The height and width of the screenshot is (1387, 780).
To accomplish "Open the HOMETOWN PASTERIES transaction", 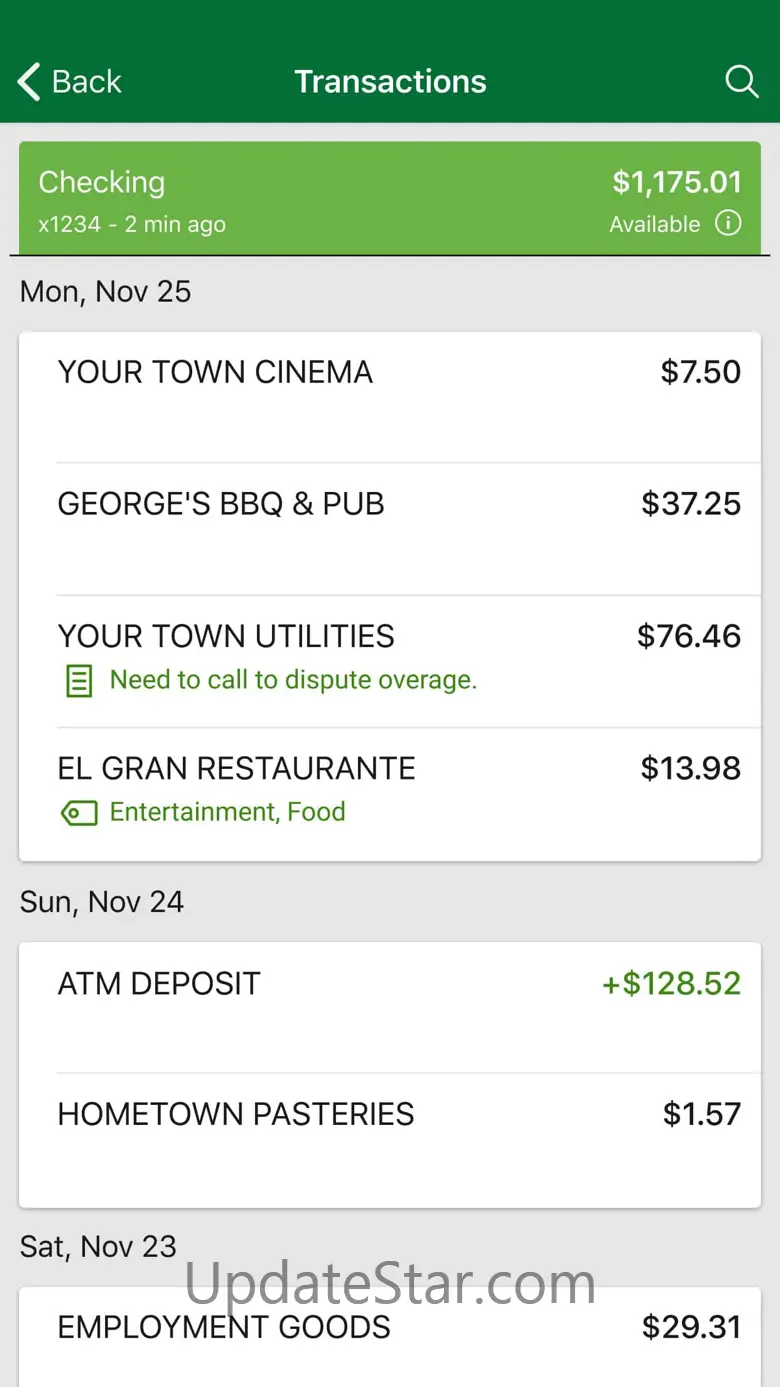I will [x=390, y=1138].
